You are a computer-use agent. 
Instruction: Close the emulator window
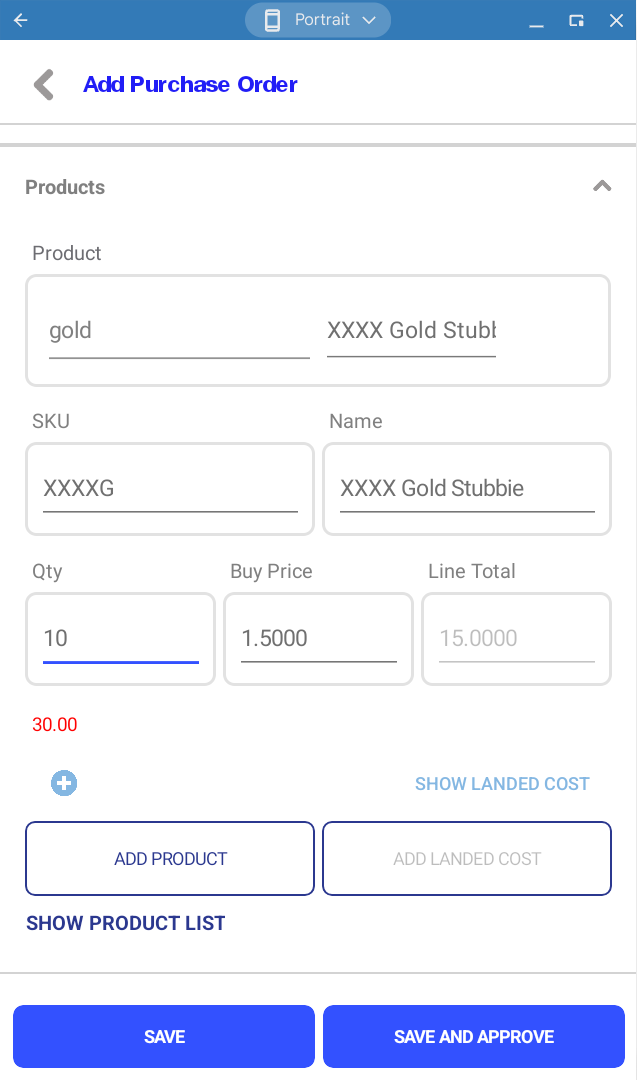(x=615, y=20)
